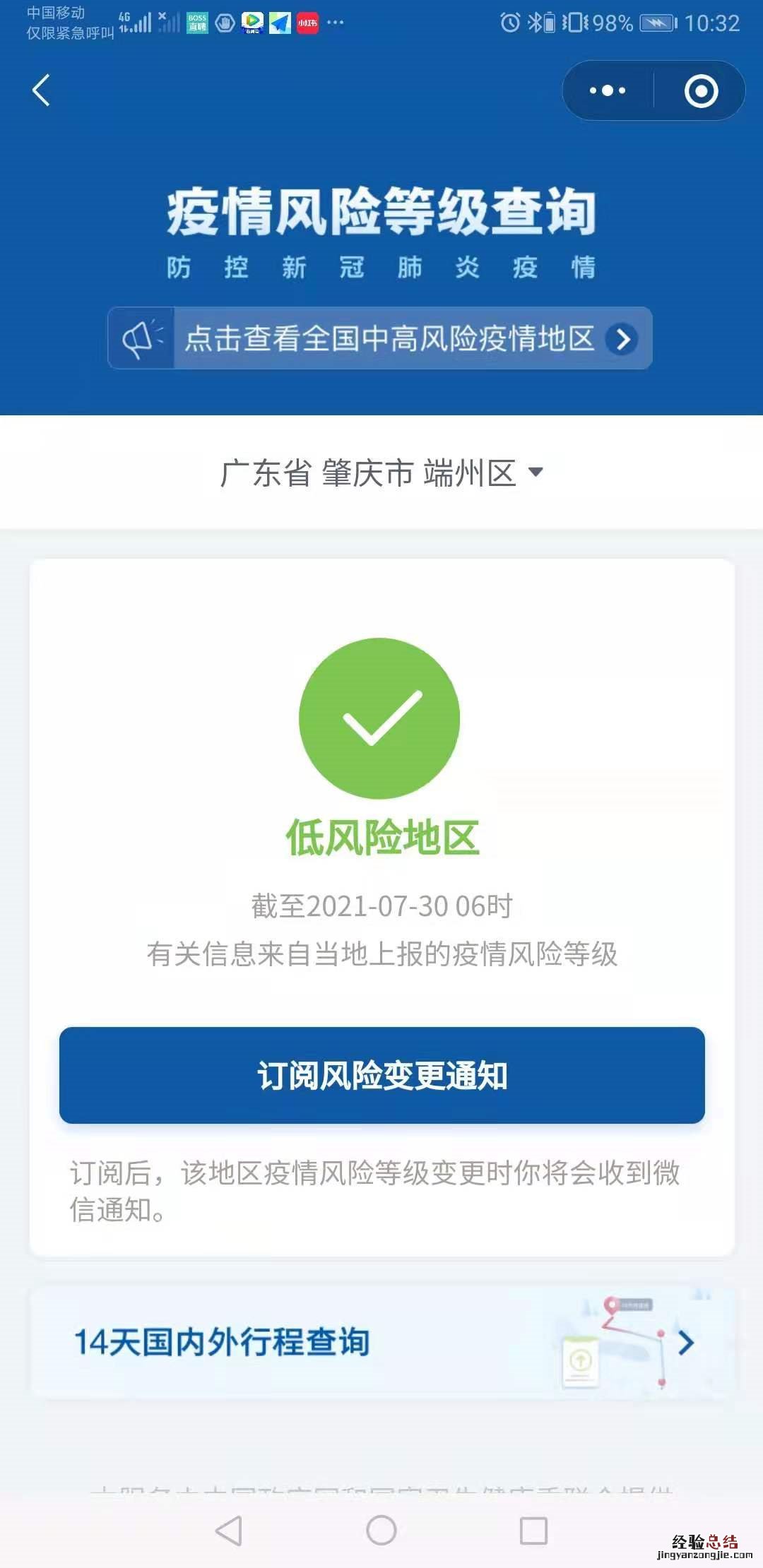Tap 订阅风险变更通知 button
The image size is (763, 1568).
tap(381, 1075)
